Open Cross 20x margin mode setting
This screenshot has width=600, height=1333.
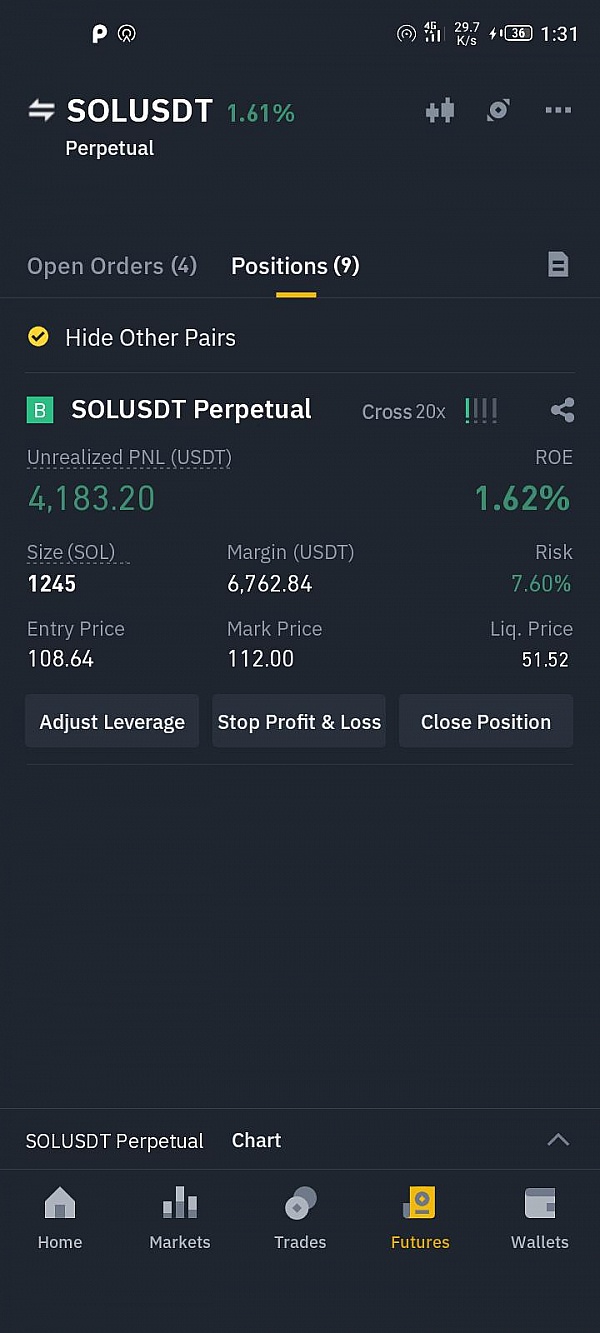click(404, 412)
